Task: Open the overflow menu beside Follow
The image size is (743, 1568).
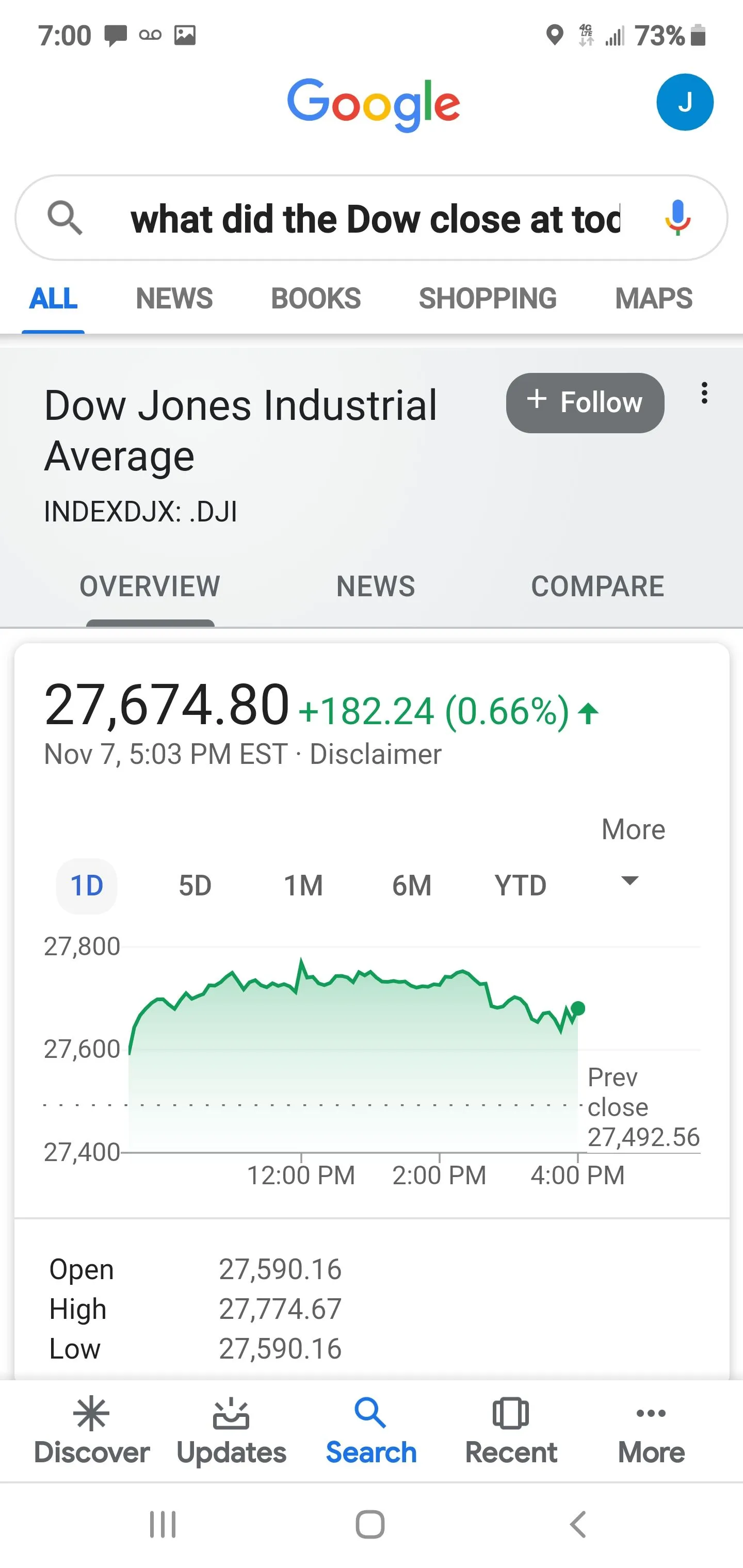Action: click(x=704, y=393)
